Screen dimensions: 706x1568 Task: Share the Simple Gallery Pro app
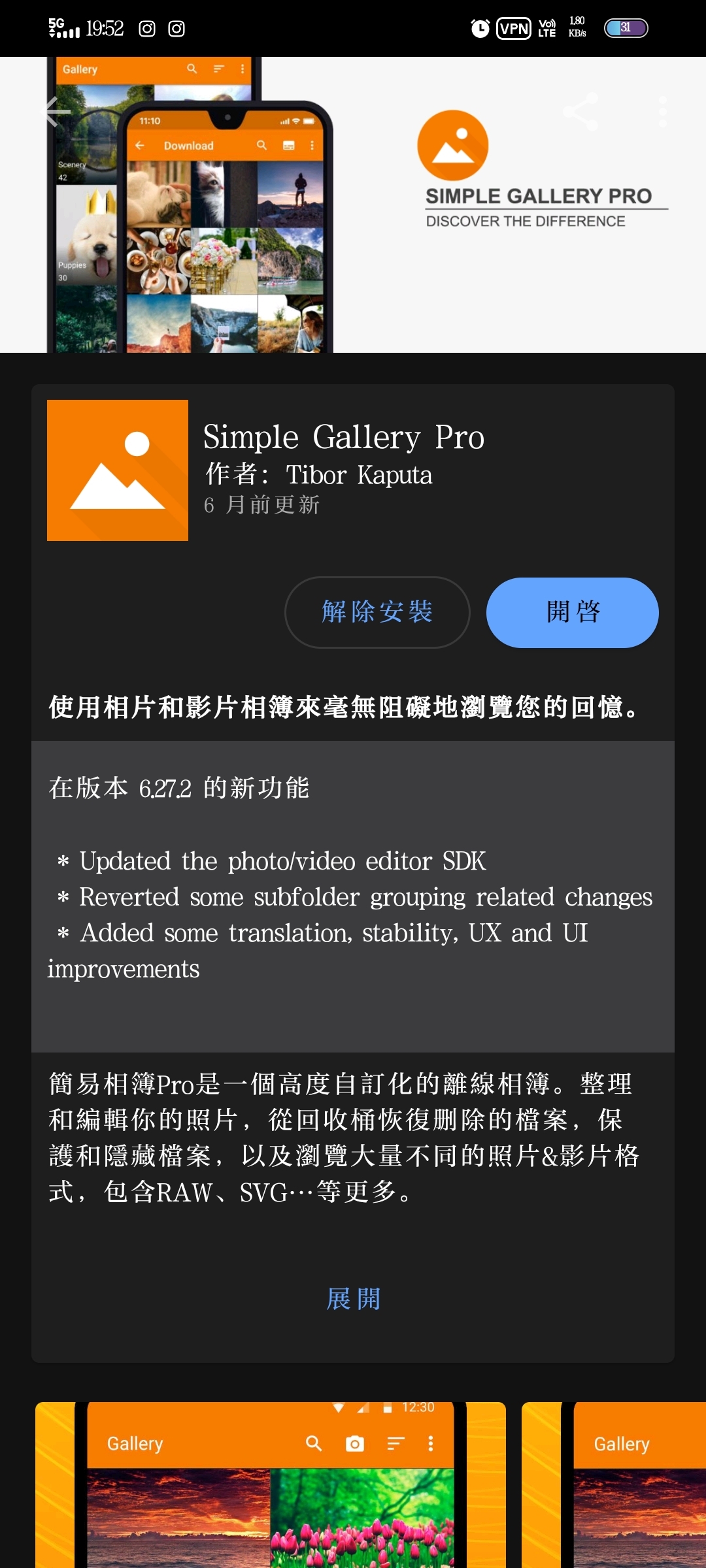pyautogui.click(x=580, y=112)
